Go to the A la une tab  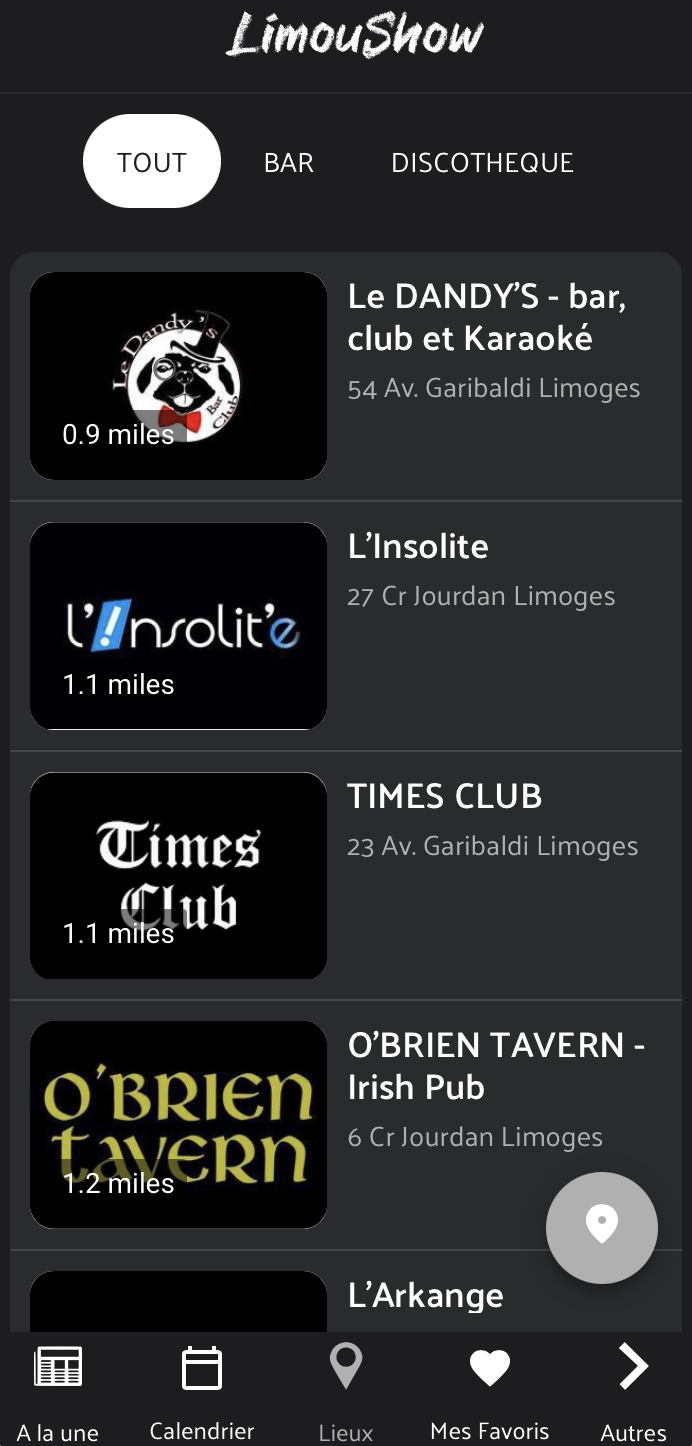58,1391
